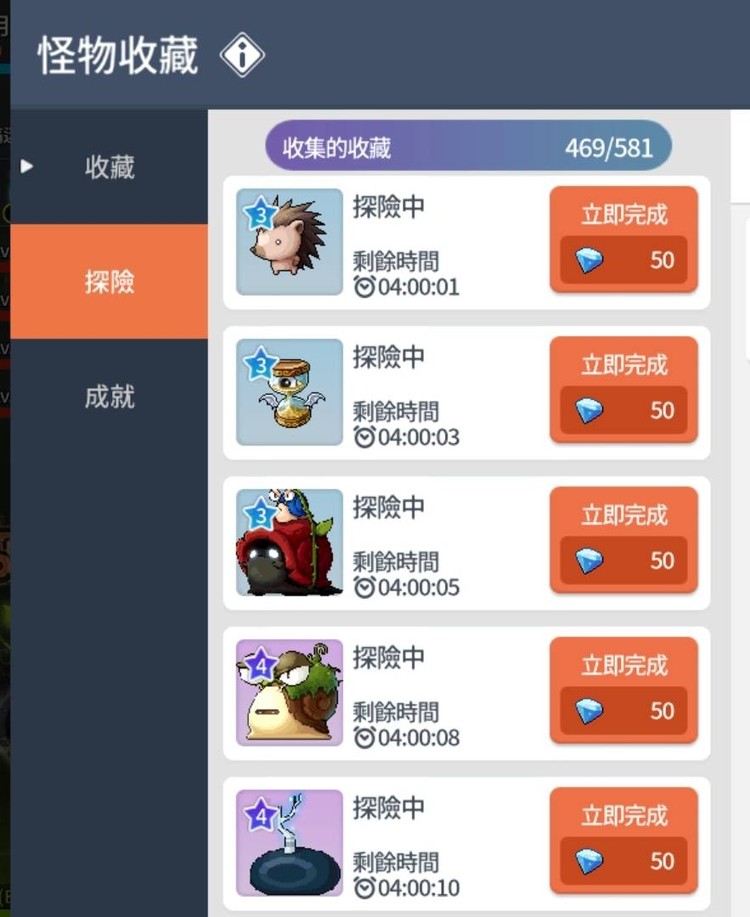Open the 成就 tab
Viewport: 750px width, 917px height.
[110, 397]
